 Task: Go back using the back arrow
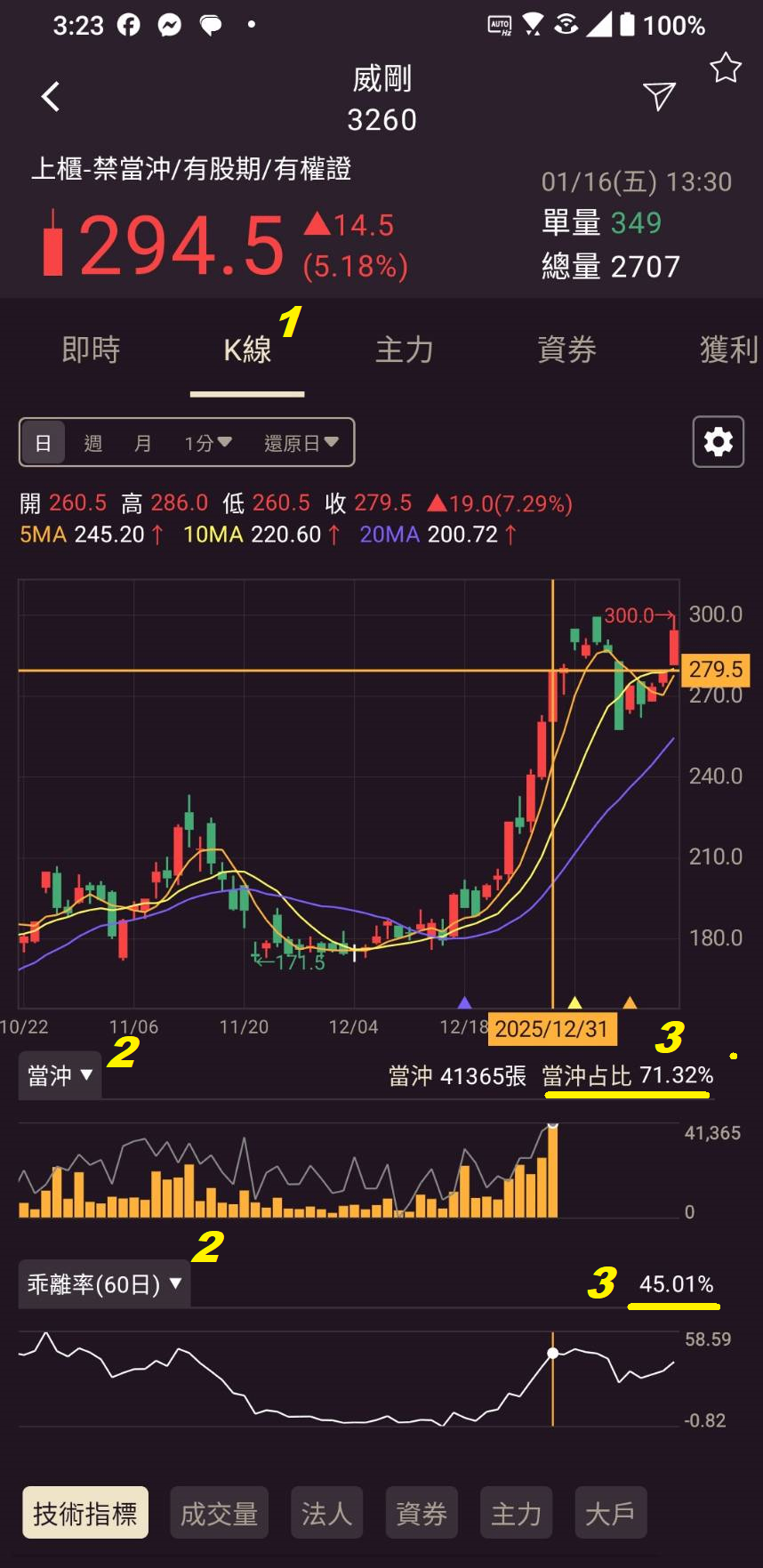[51, 96]
